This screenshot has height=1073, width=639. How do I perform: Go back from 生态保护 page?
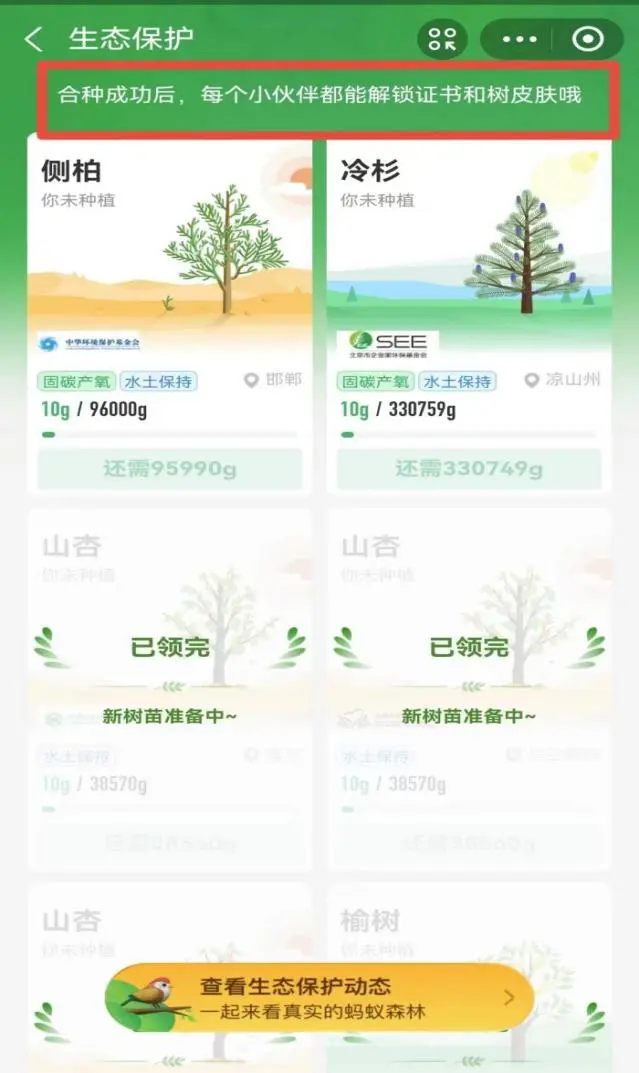coord(33,40)
